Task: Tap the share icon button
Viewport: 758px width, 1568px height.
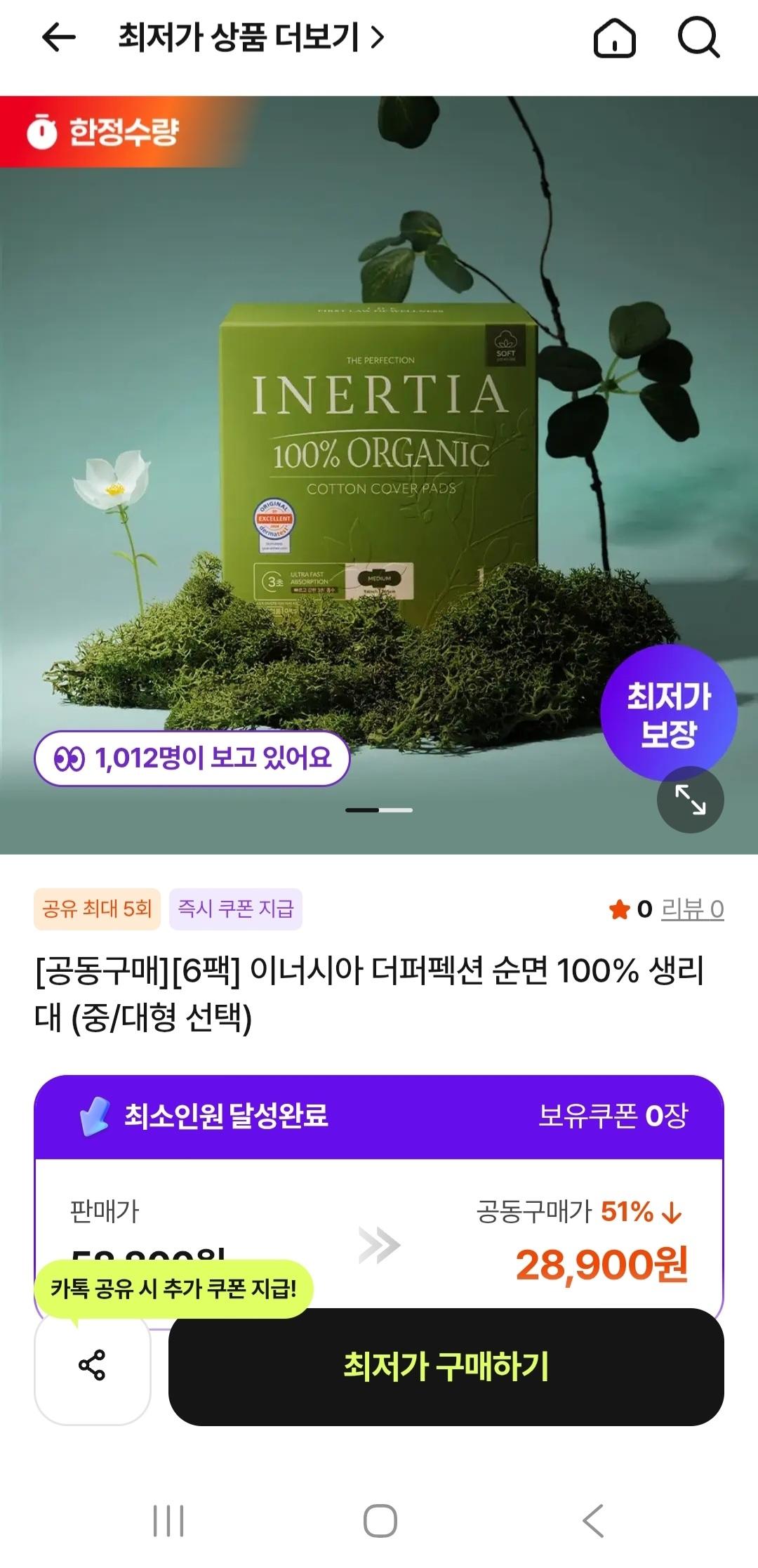Action: click(x=92, y=1365)
